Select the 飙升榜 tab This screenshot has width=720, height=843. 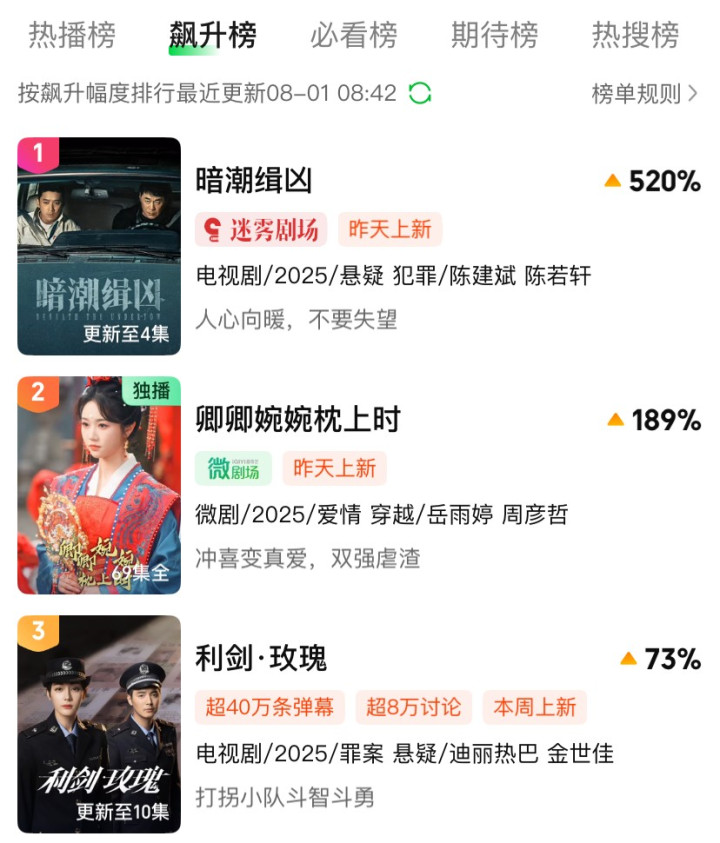tap(212, 36)
